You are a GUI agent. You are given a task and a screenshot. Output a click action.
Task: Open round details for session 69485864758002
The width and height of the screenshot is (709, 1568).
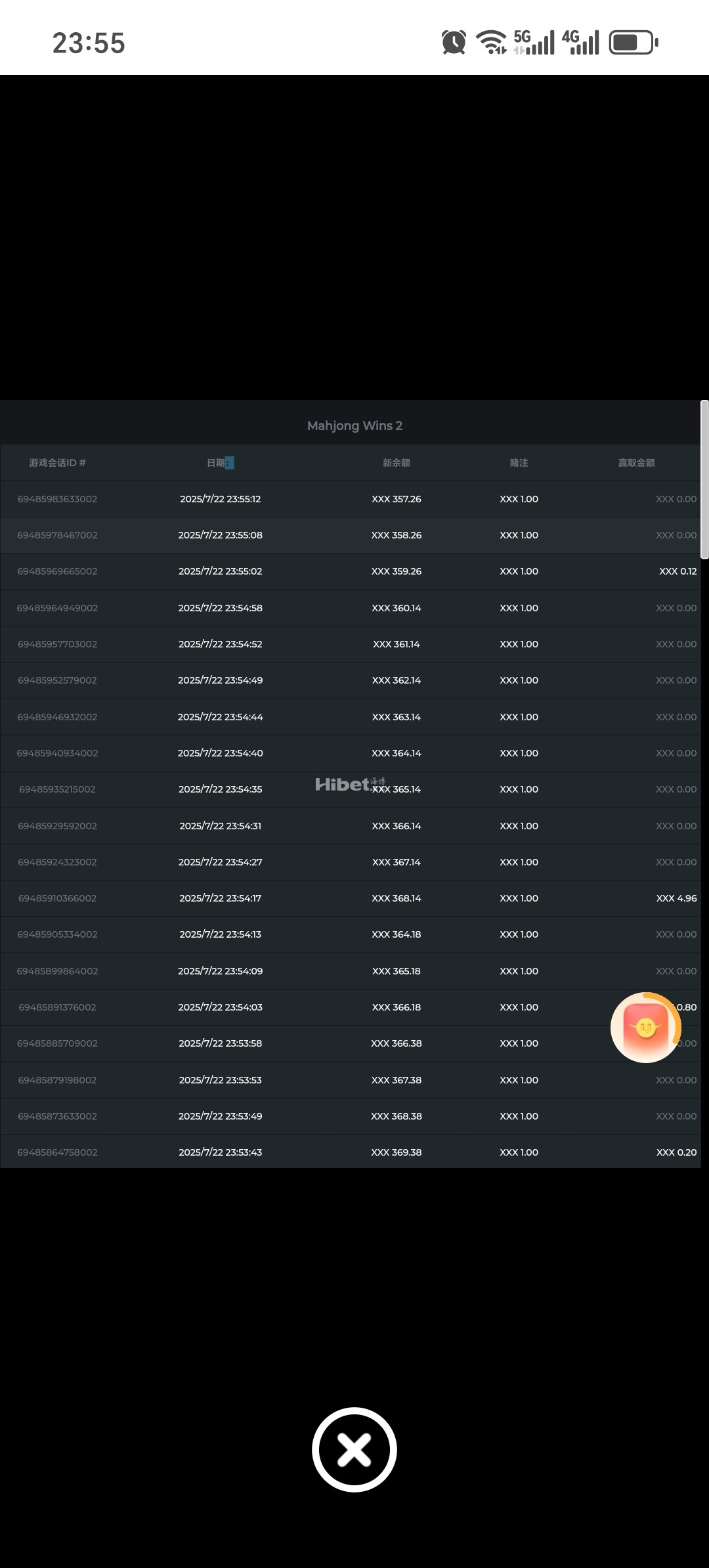click(x=57, y=1152)
